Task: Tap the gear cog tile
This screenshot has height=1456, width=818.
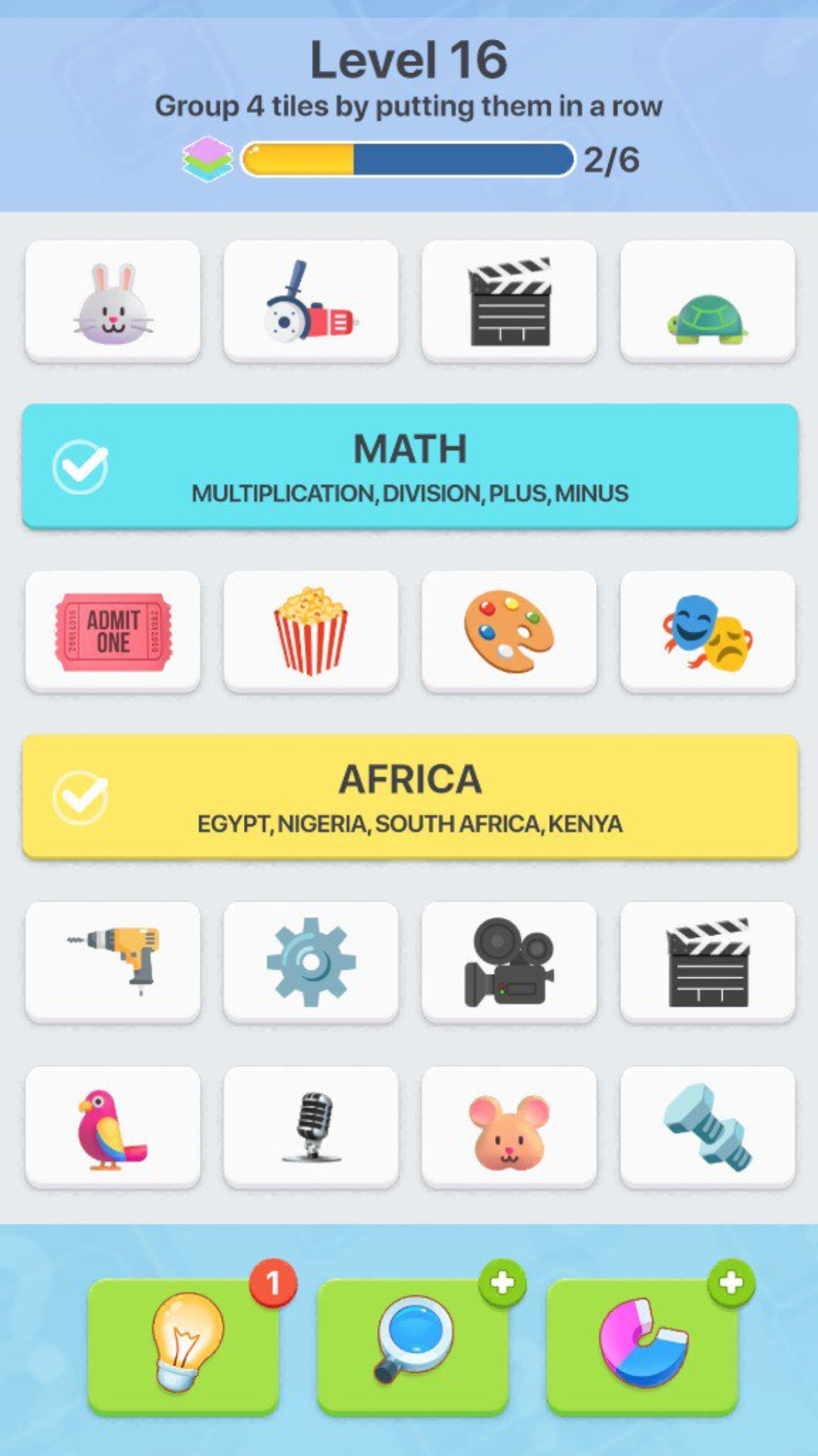Action: [x=311, y=961]
